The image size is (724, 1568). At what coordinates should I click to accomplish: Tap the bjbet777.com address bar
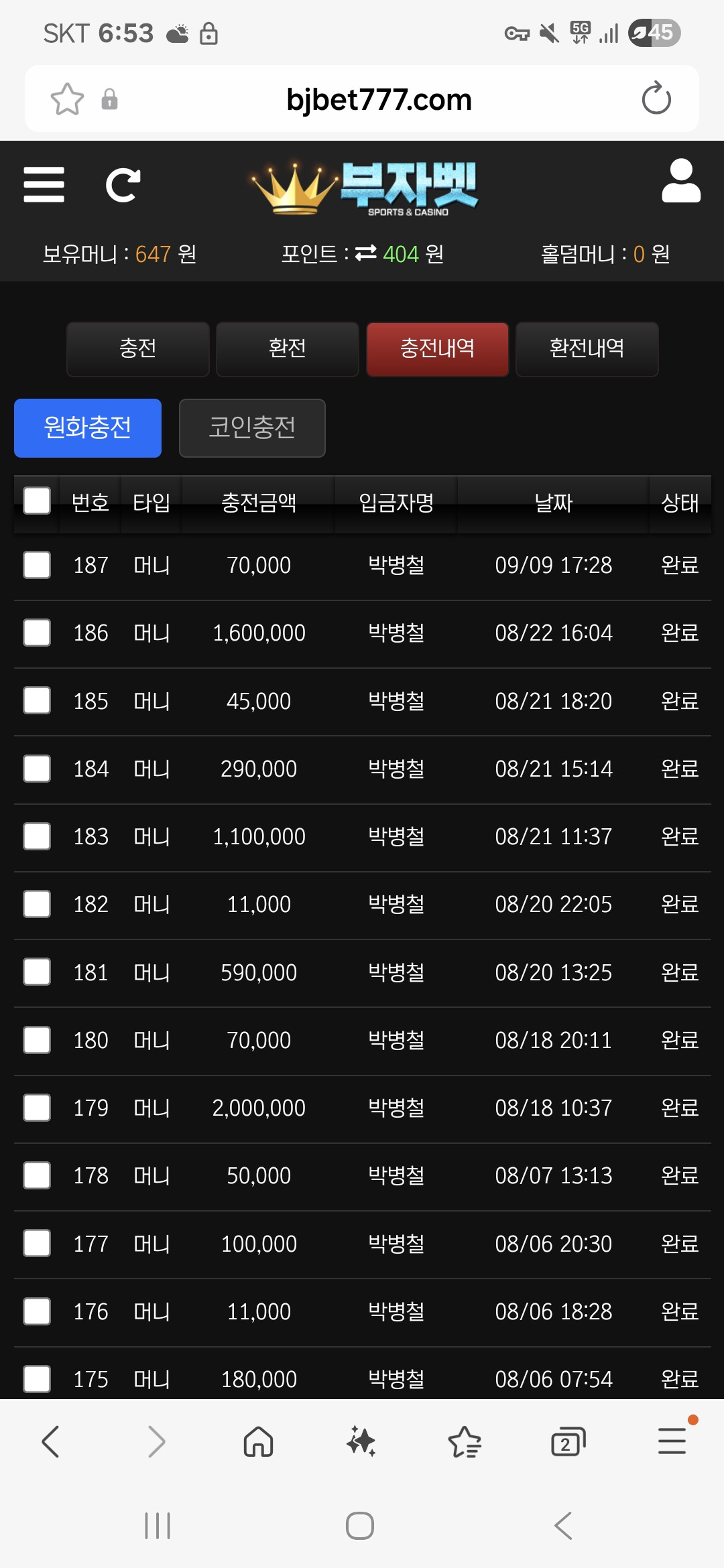point(379,99)
